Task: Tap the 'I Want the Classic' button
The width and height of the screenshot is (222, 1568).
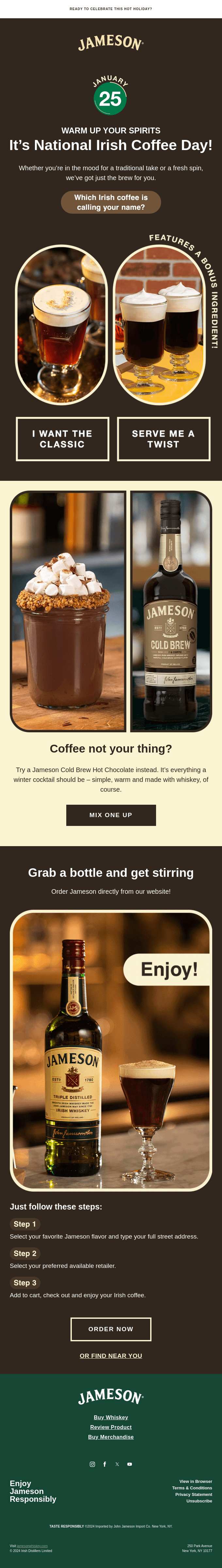Action: pos(62,439)
